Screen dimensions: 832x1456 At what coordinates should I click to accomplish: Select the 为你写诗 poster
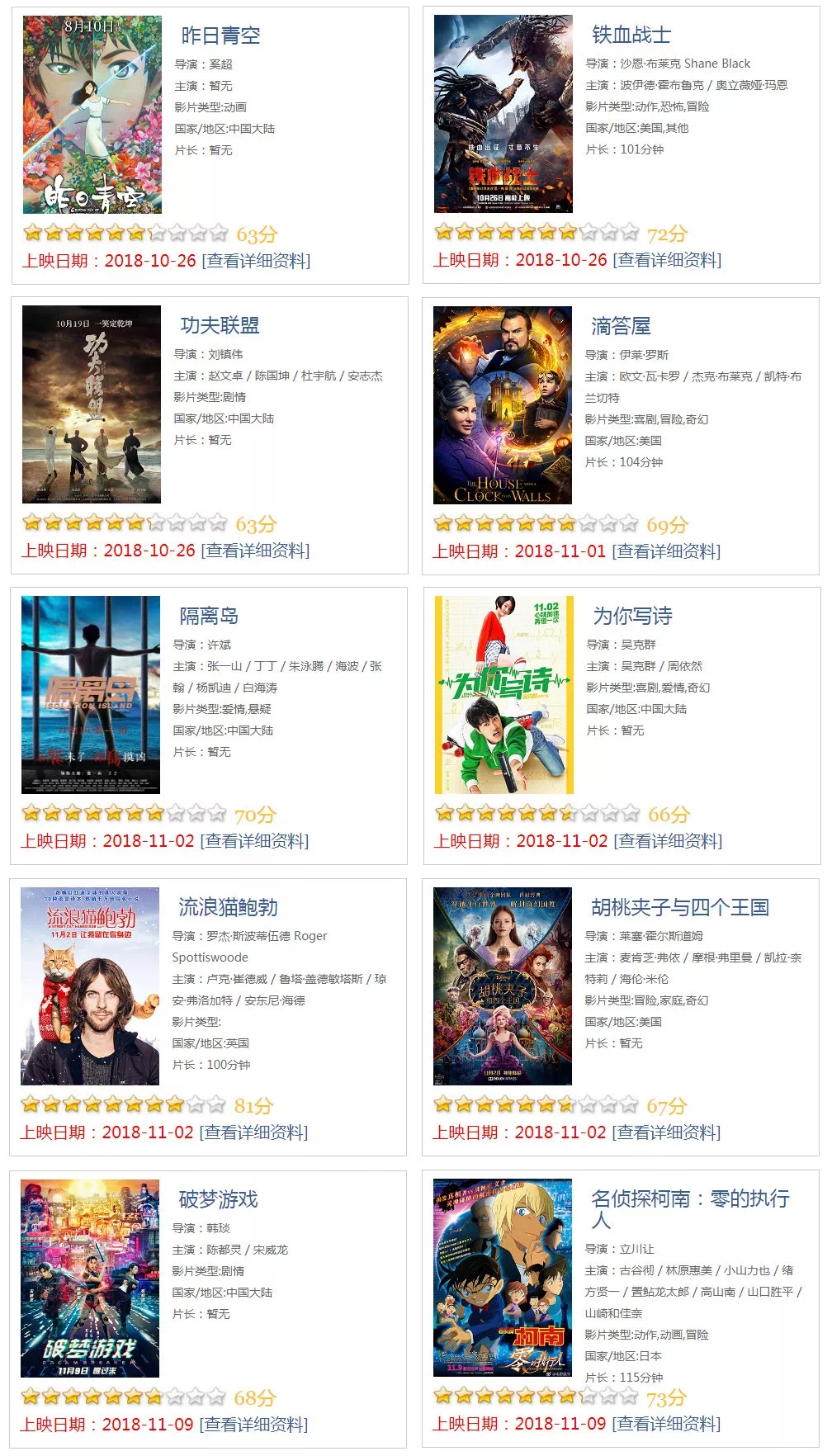504,695
